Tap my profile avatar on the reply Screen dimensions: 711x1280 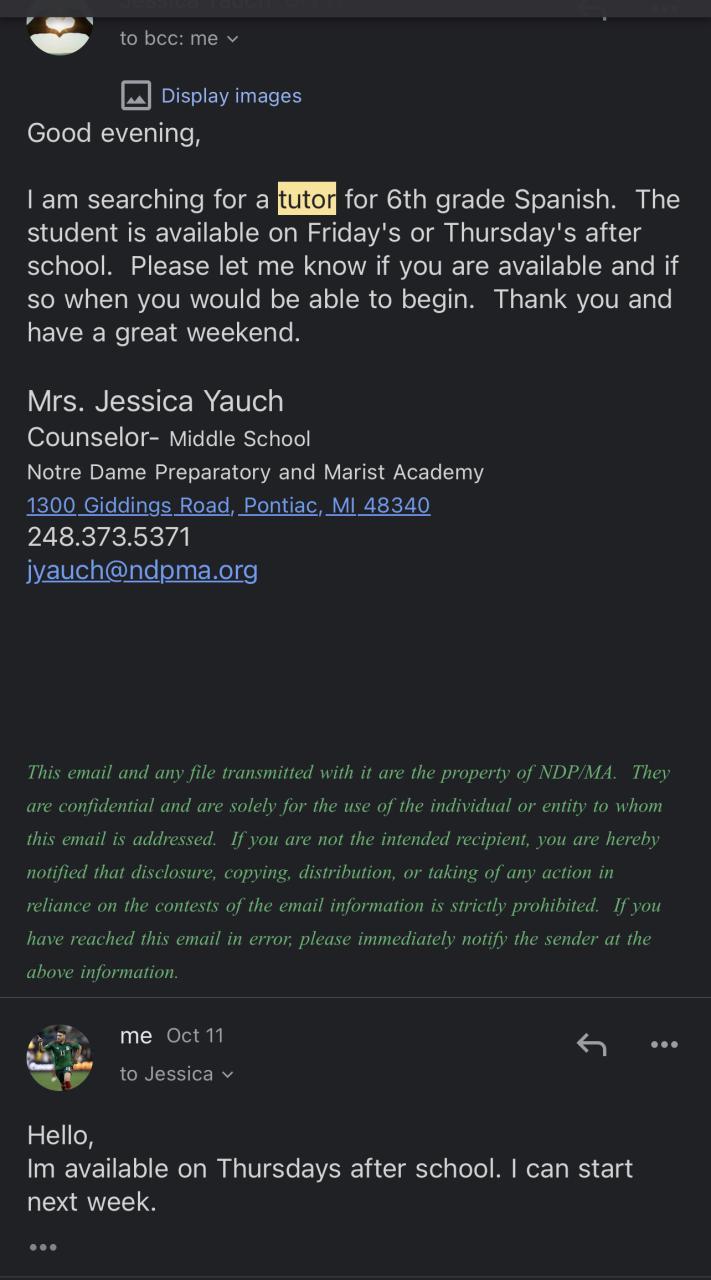tap(59, 1057)
